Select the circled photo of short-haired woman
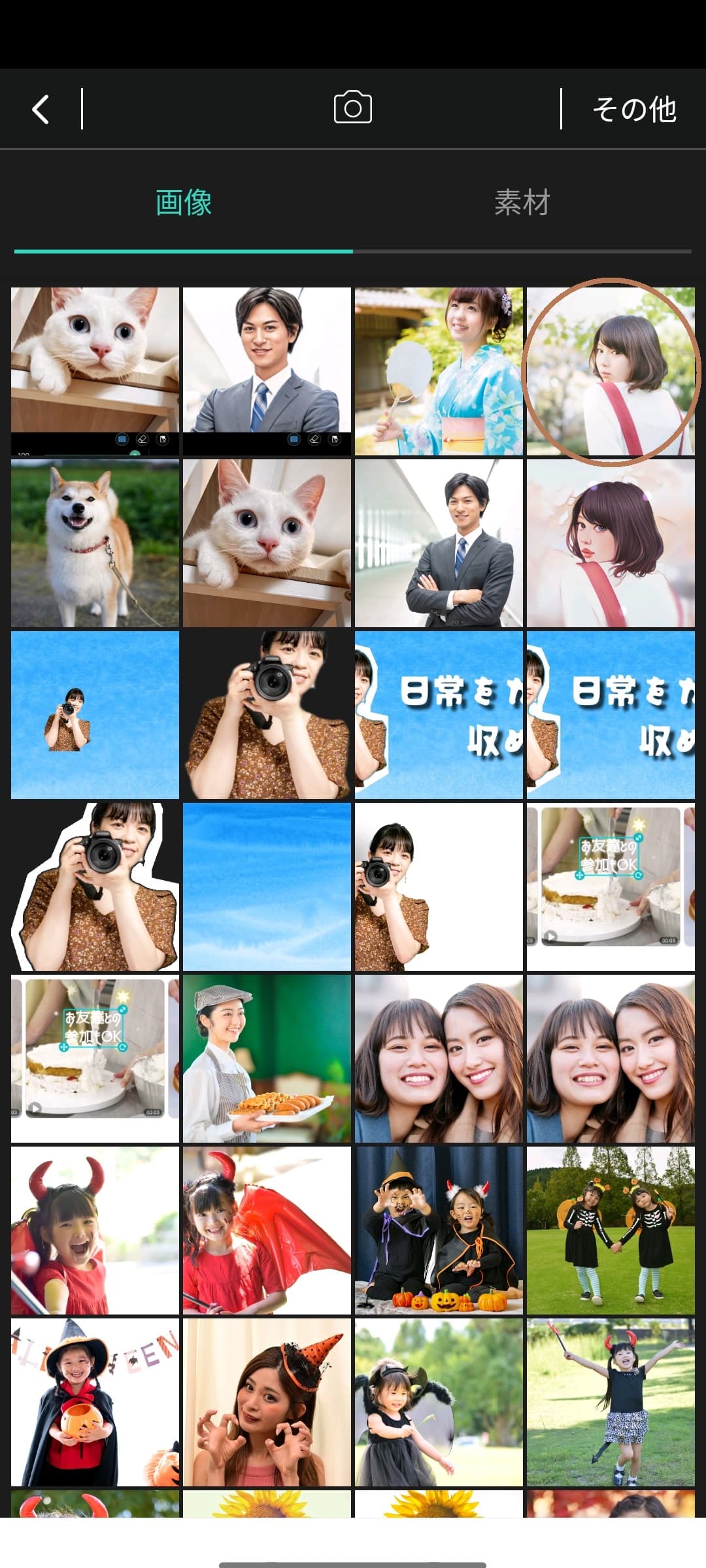Viewport: 706px width, 1568px height. tap(611, 371)
